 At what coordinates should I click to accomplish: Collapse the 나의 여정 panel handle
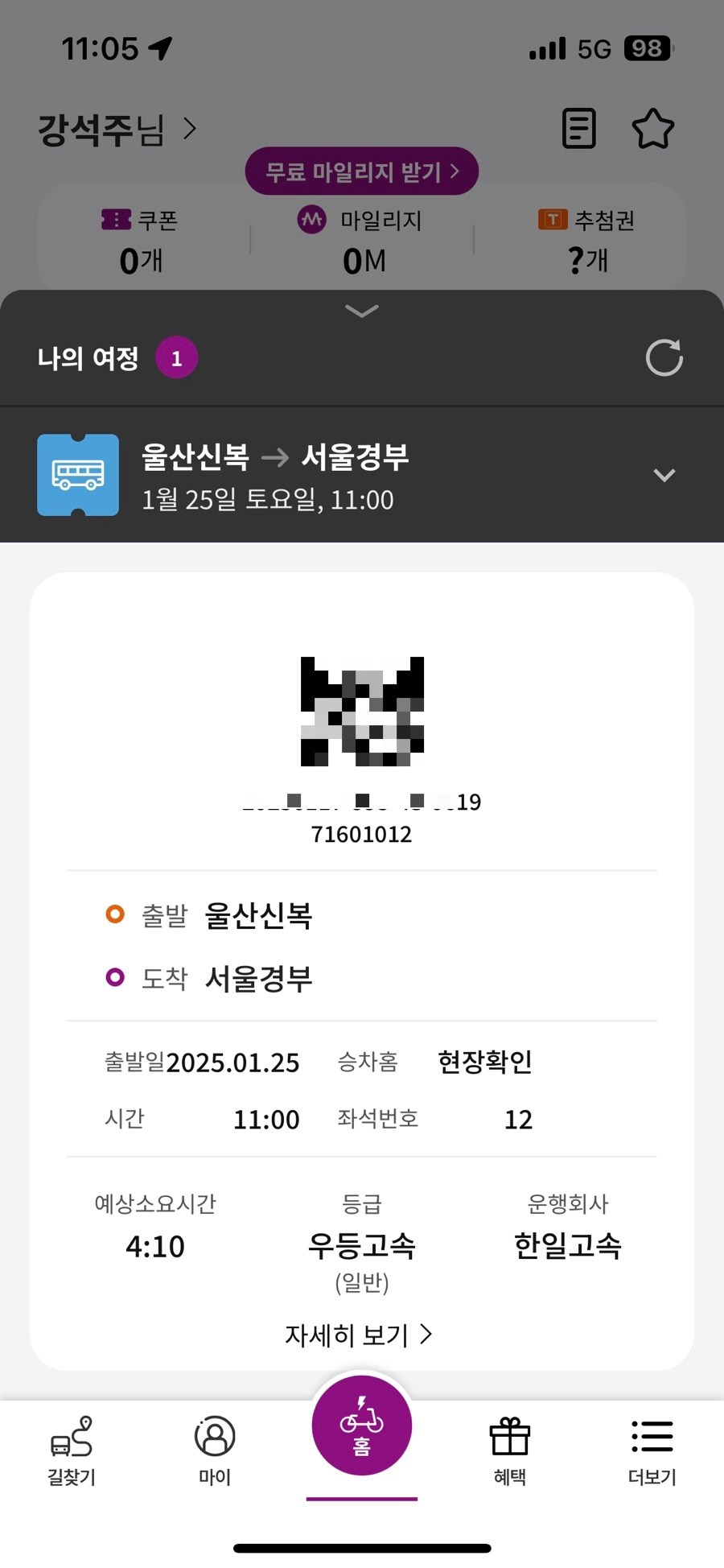[362, 311]
